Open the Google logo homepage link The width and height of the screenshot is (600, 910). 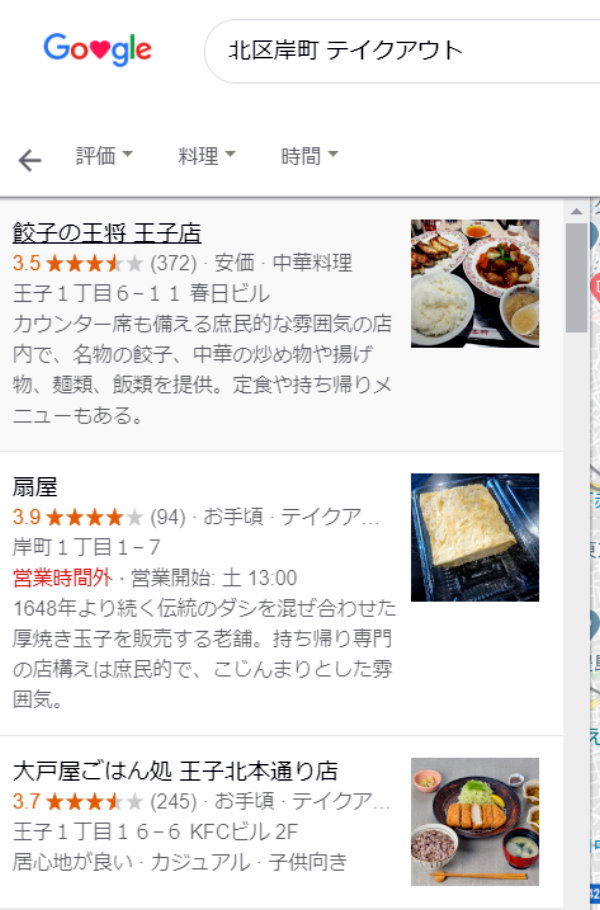click(x=97, y=49)
